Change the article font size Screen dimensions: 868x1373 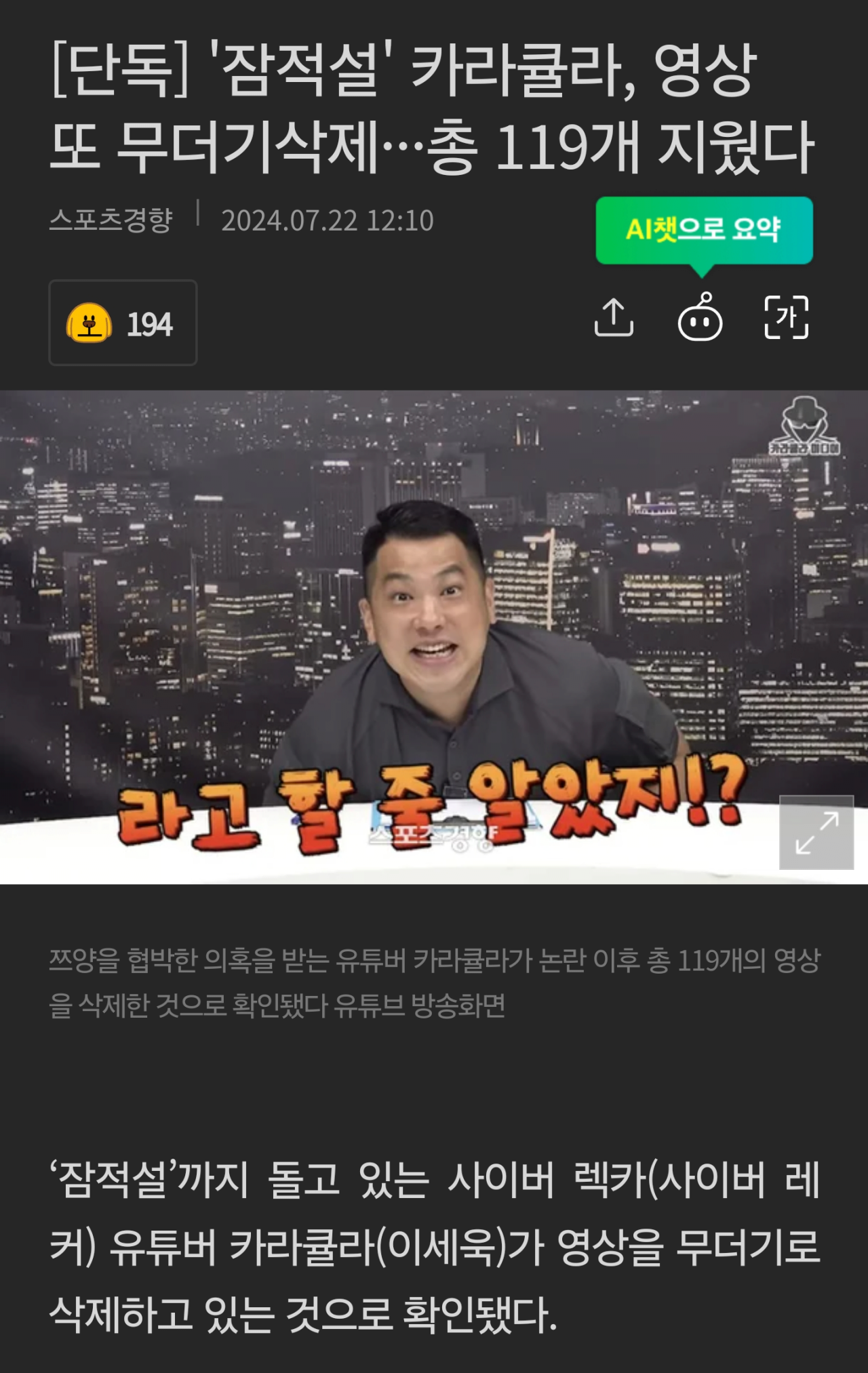pyautogui.click(x=787, y=317)
